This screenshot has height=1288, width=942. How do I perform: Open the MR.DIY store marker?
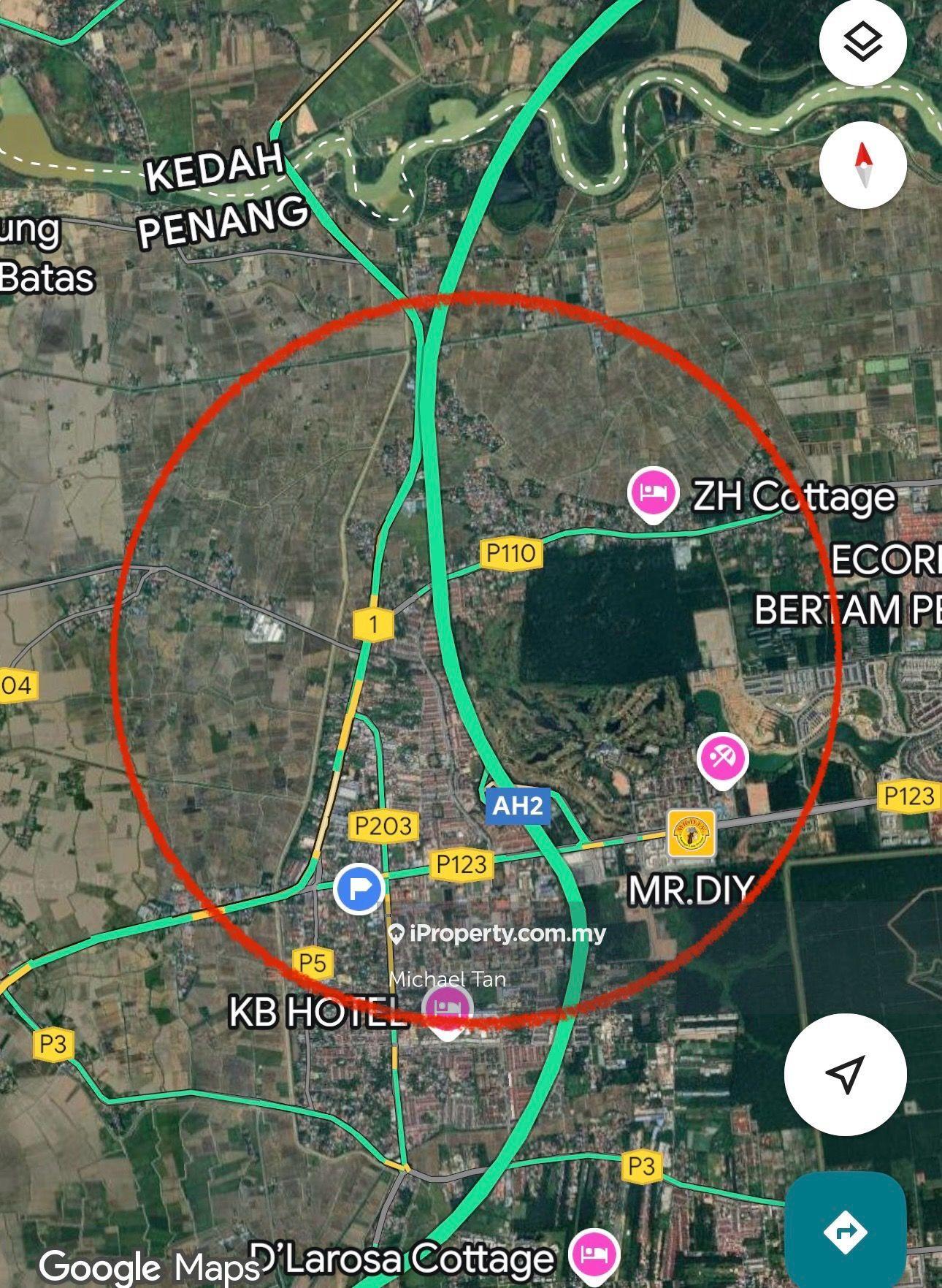coord(691,834)
